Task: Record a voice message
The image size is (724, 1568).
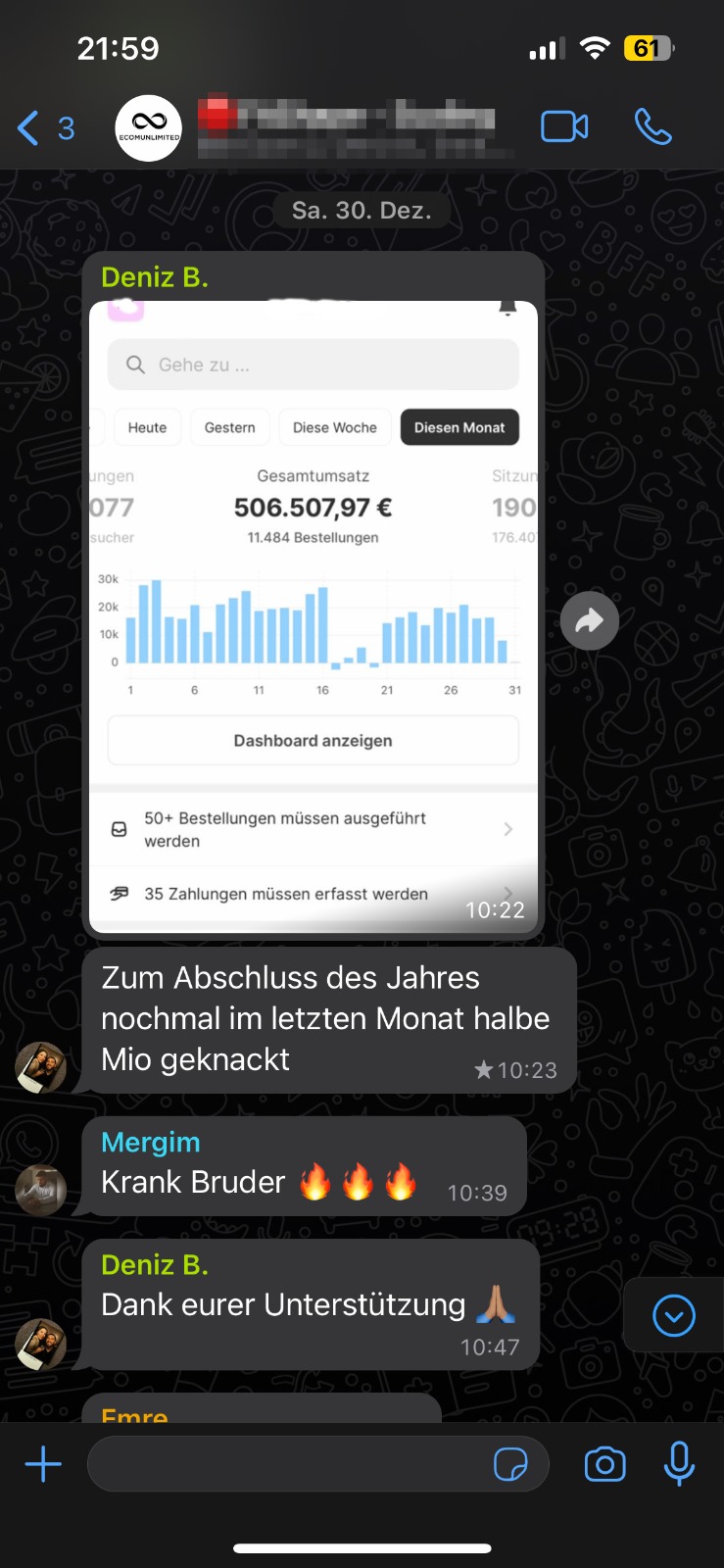Action: tap(679, 1464)
